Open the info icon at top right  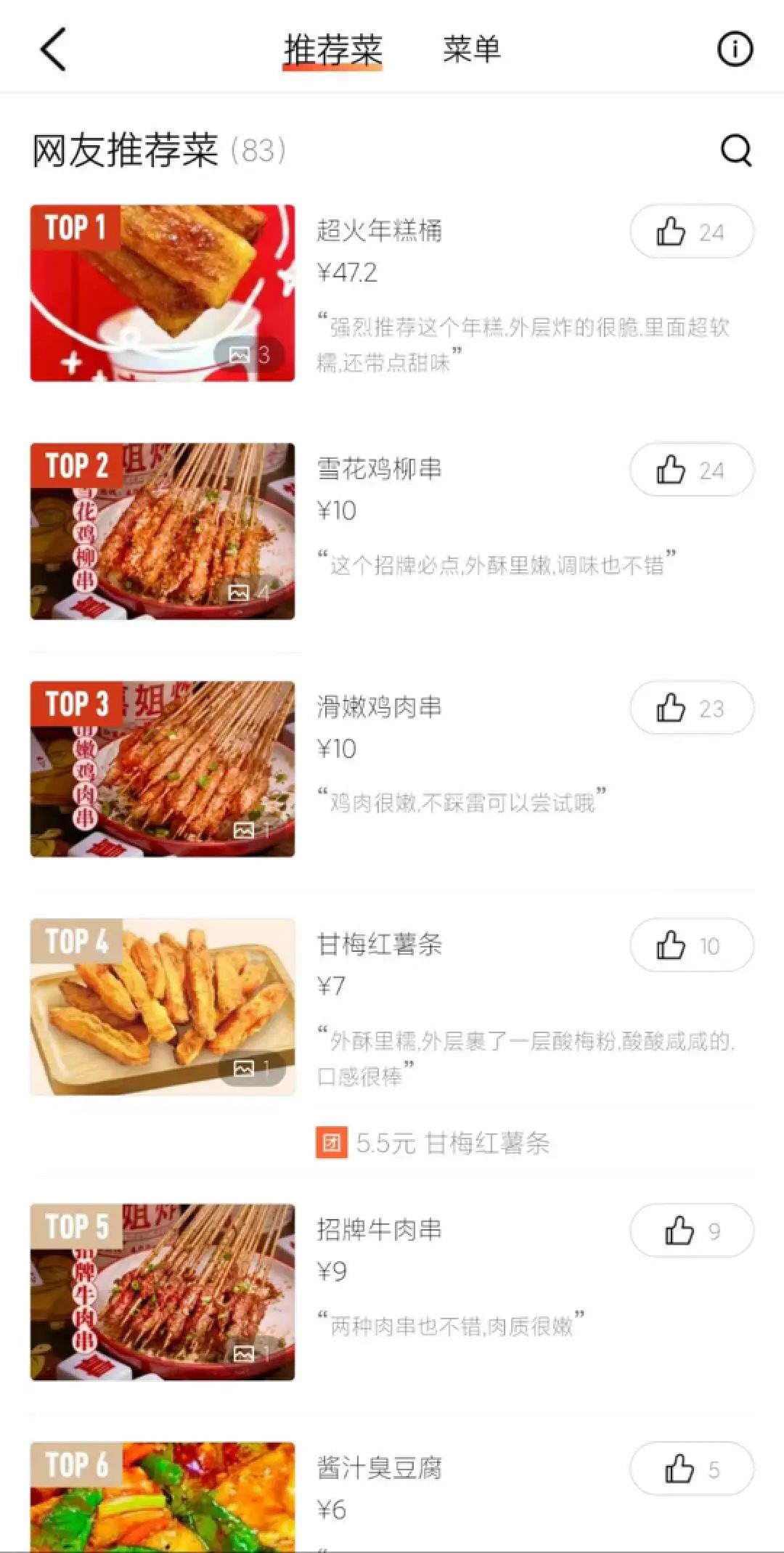[735, 49]
